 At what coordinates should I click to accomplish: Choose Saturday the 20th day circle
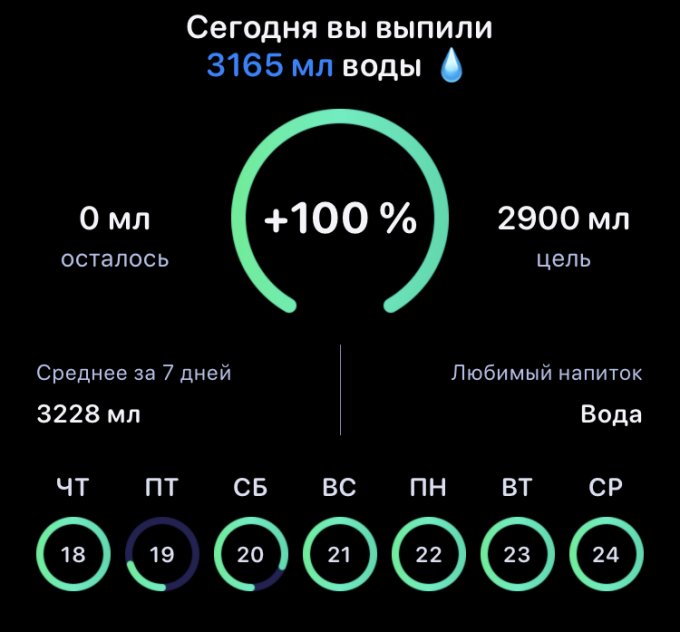pos(251,554)
